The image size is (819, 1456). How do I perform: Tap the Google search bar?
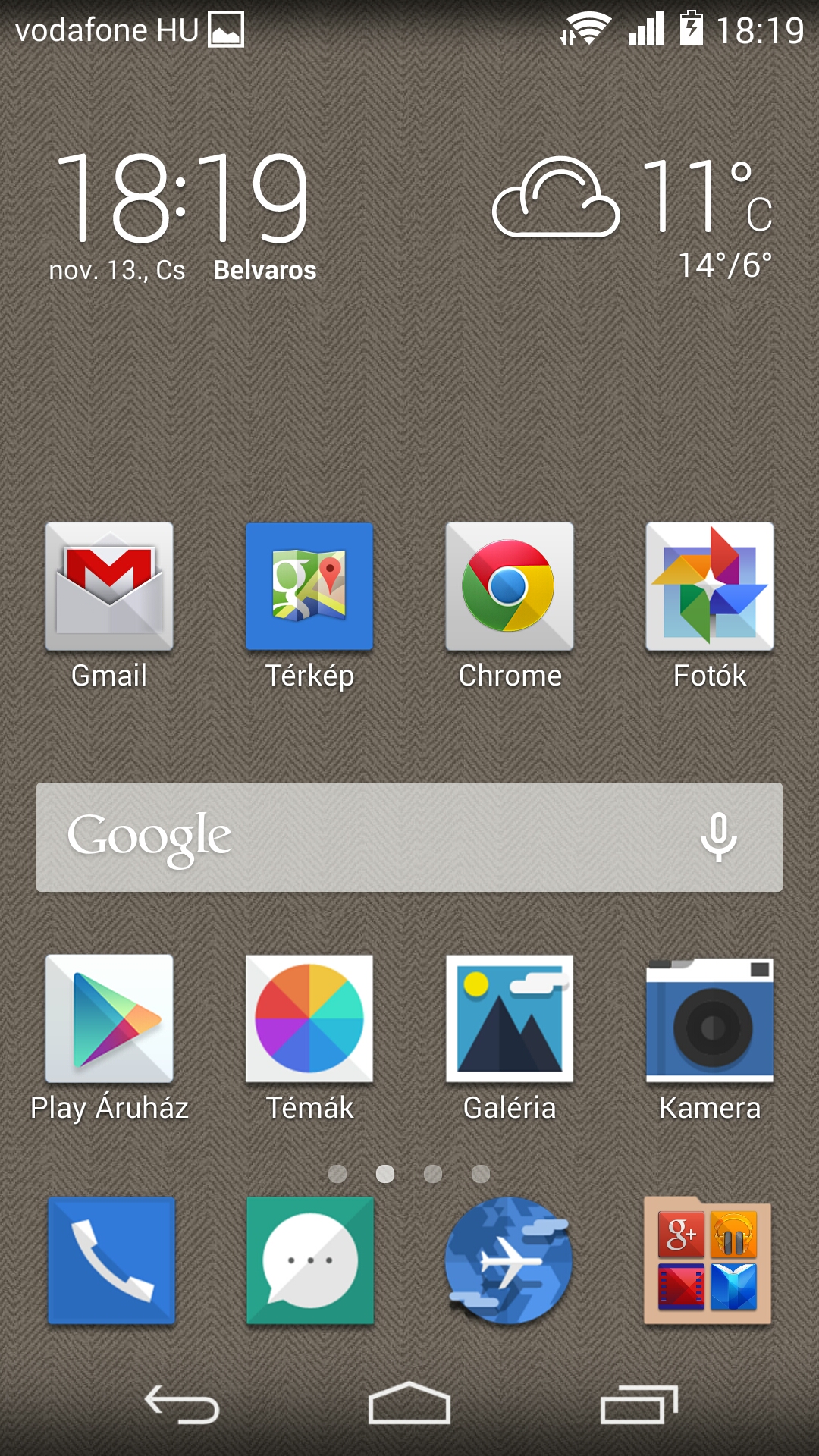[x=364, y=837]
